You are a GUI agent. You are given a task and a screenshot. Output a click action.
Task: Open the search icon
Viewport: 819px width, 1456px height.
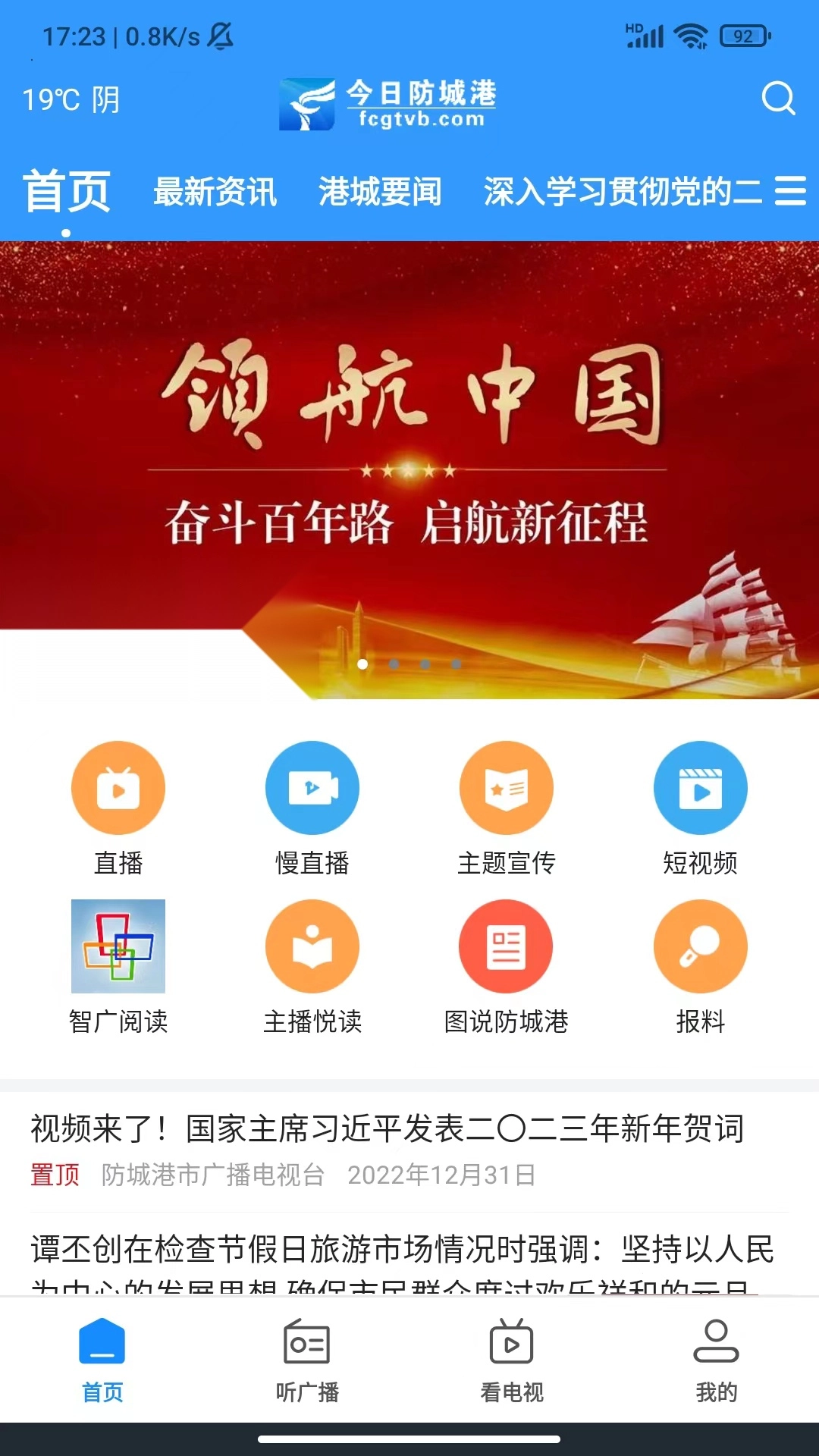[x=778, y=99]
